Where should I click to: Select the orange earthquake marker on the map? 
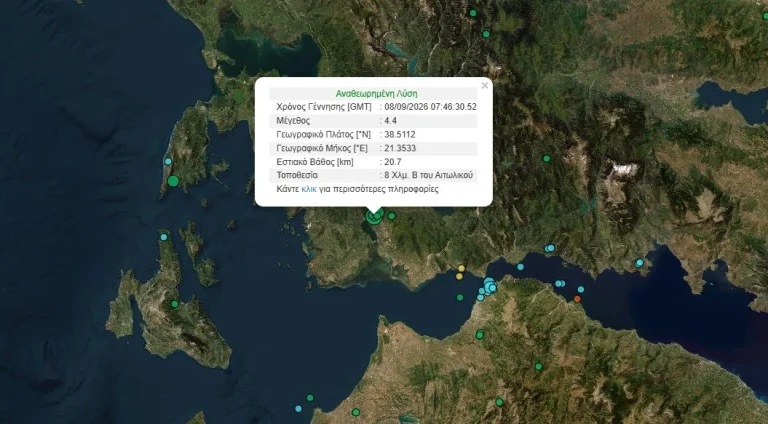pyautogui.click(x=577, y=299)
